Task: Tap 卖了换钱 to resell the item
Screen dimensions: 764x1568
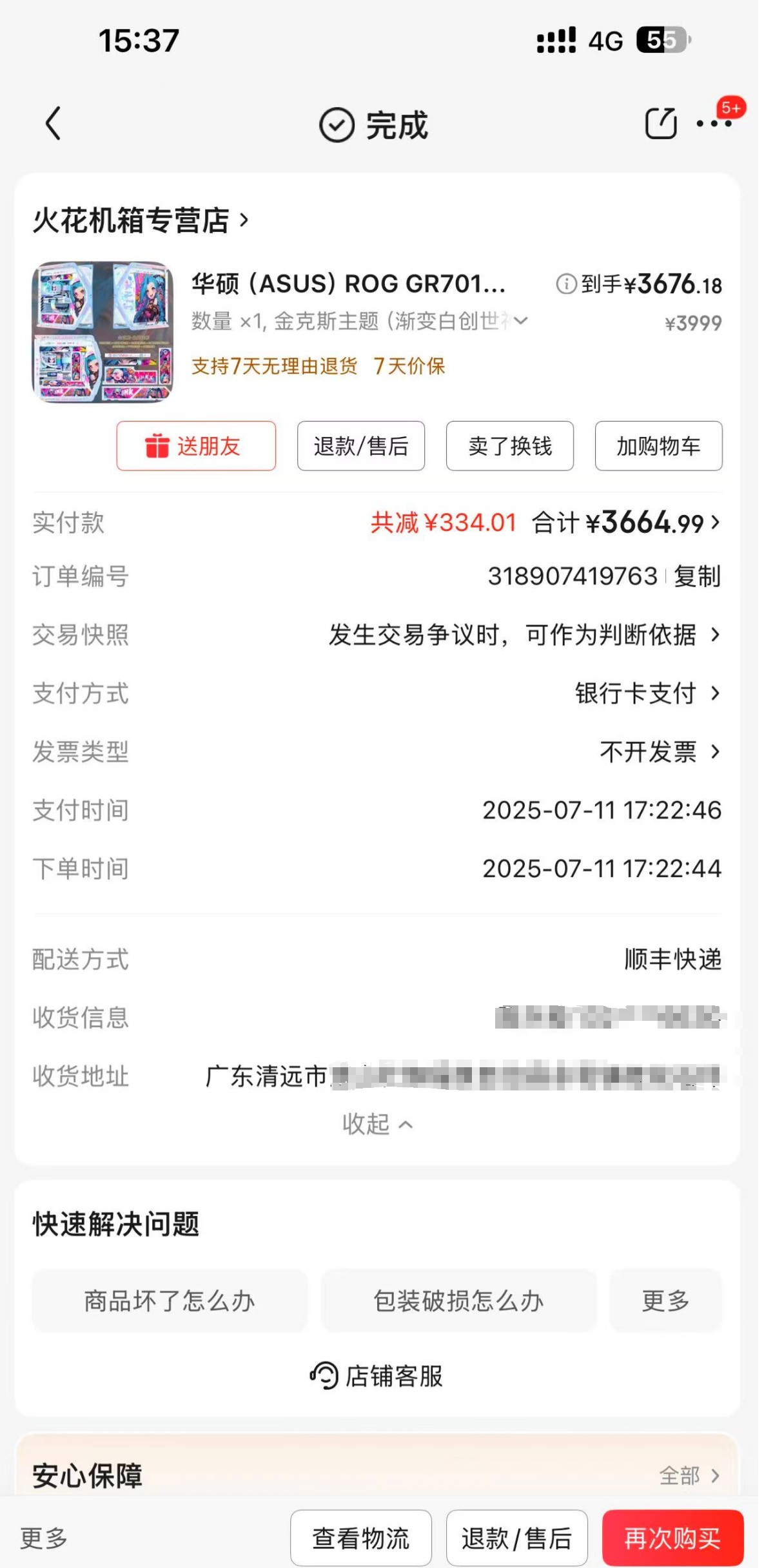Action: (x=509, y=446)
